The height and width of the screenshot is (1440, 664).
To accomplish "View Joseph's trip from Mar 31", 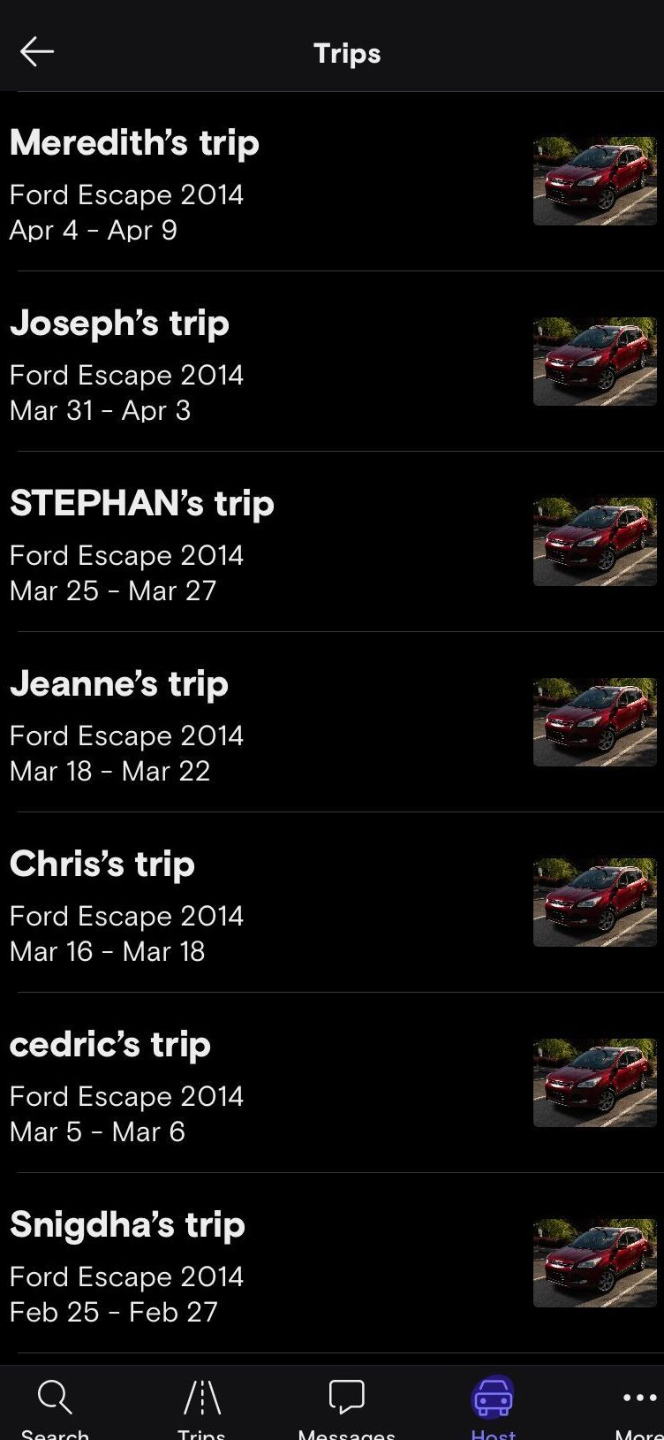I will click(x=120, y=324).
